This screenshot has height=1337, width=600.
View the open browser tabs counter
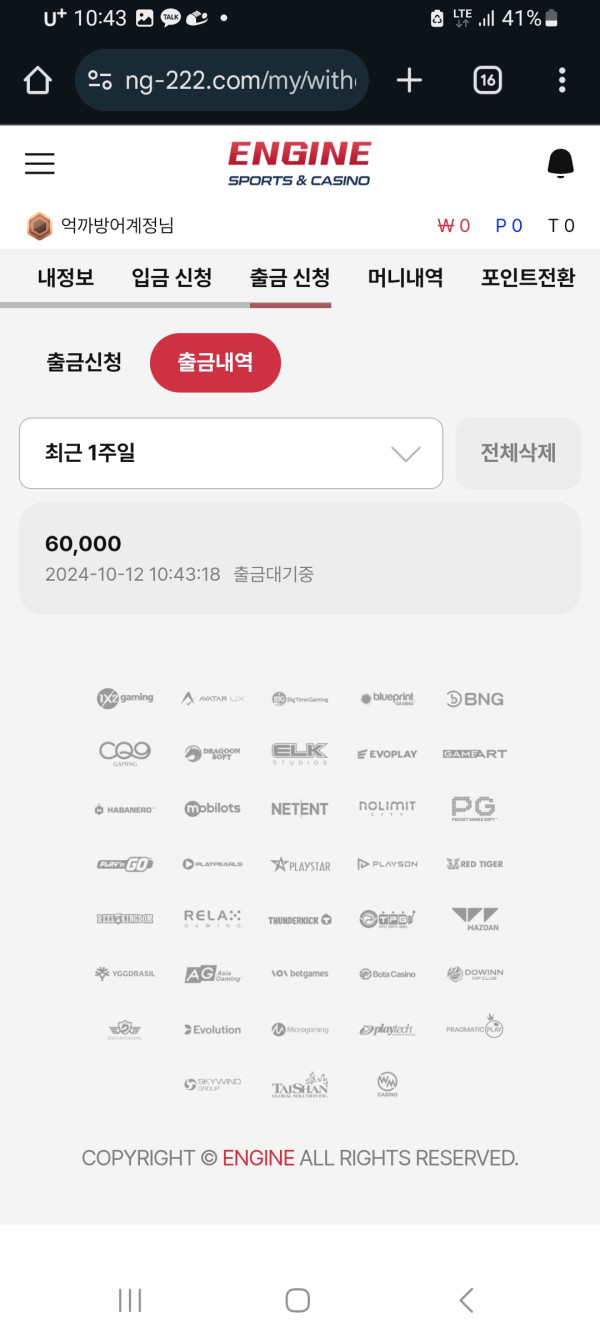[x=487, y=80]
